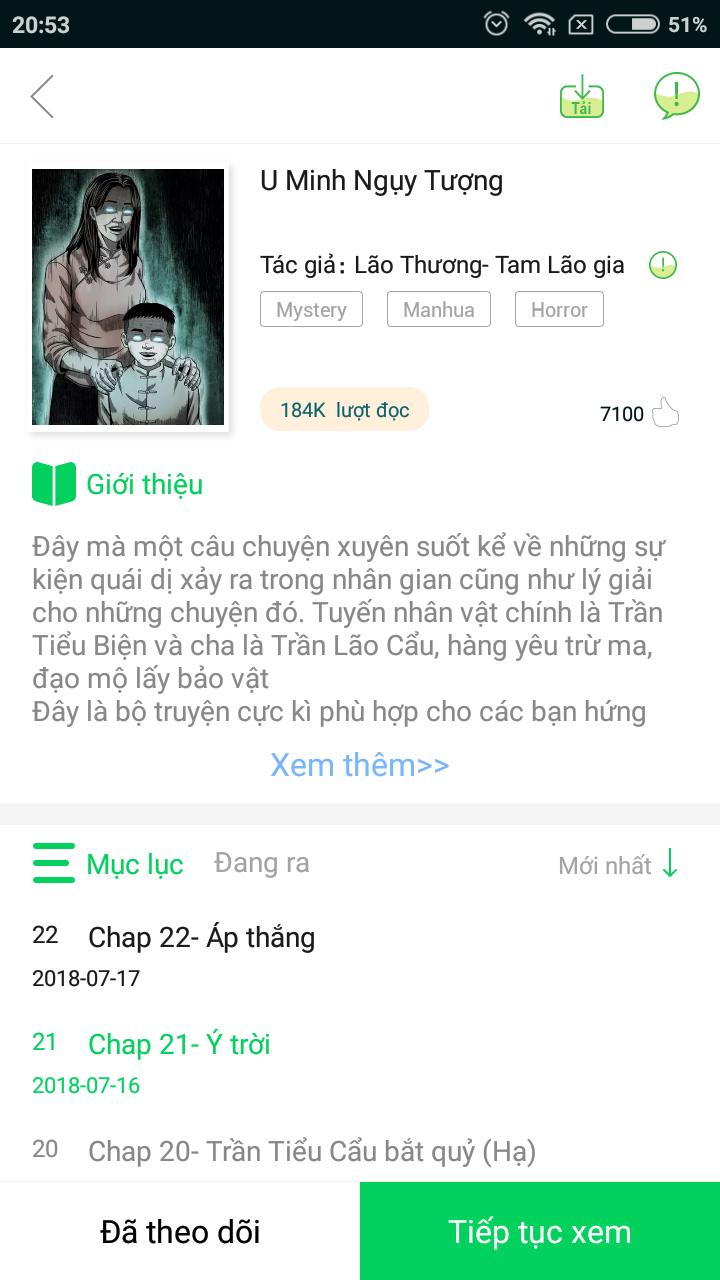Open the Đang ra status selector
The width and height of the screenshot is (720, 1280).
[x=260, y=862]
